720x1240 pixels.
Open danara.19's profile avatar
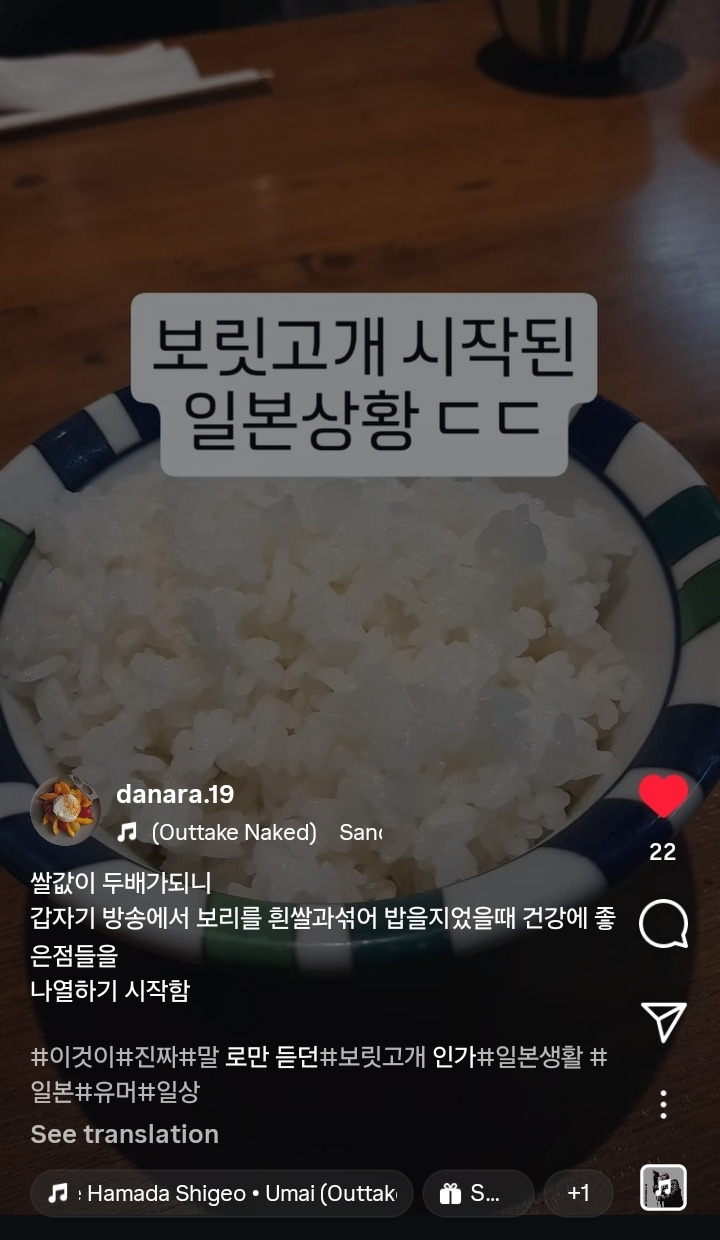[66, 810]
